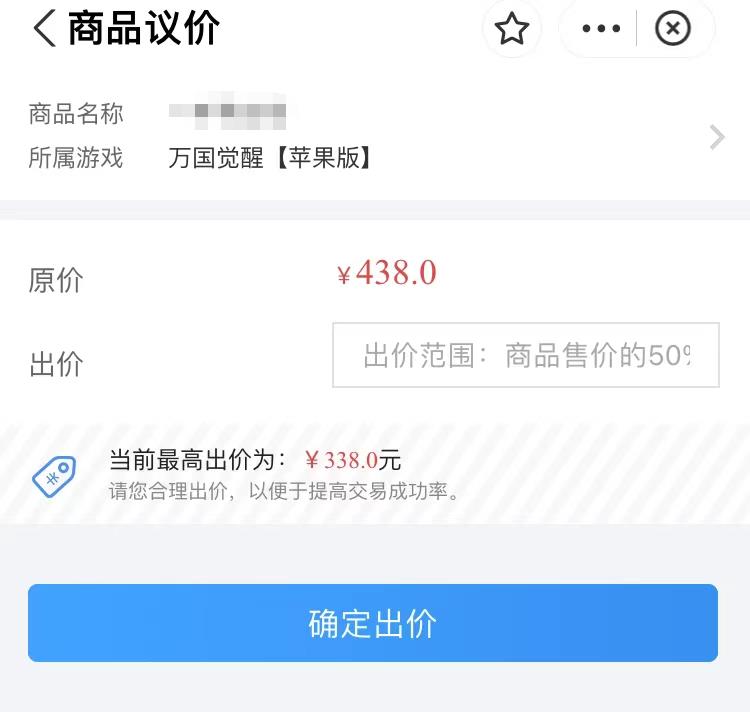This screenshot has height=712, width=750.
Task: Go back from 商品议价 page
Action: point(44,28)
